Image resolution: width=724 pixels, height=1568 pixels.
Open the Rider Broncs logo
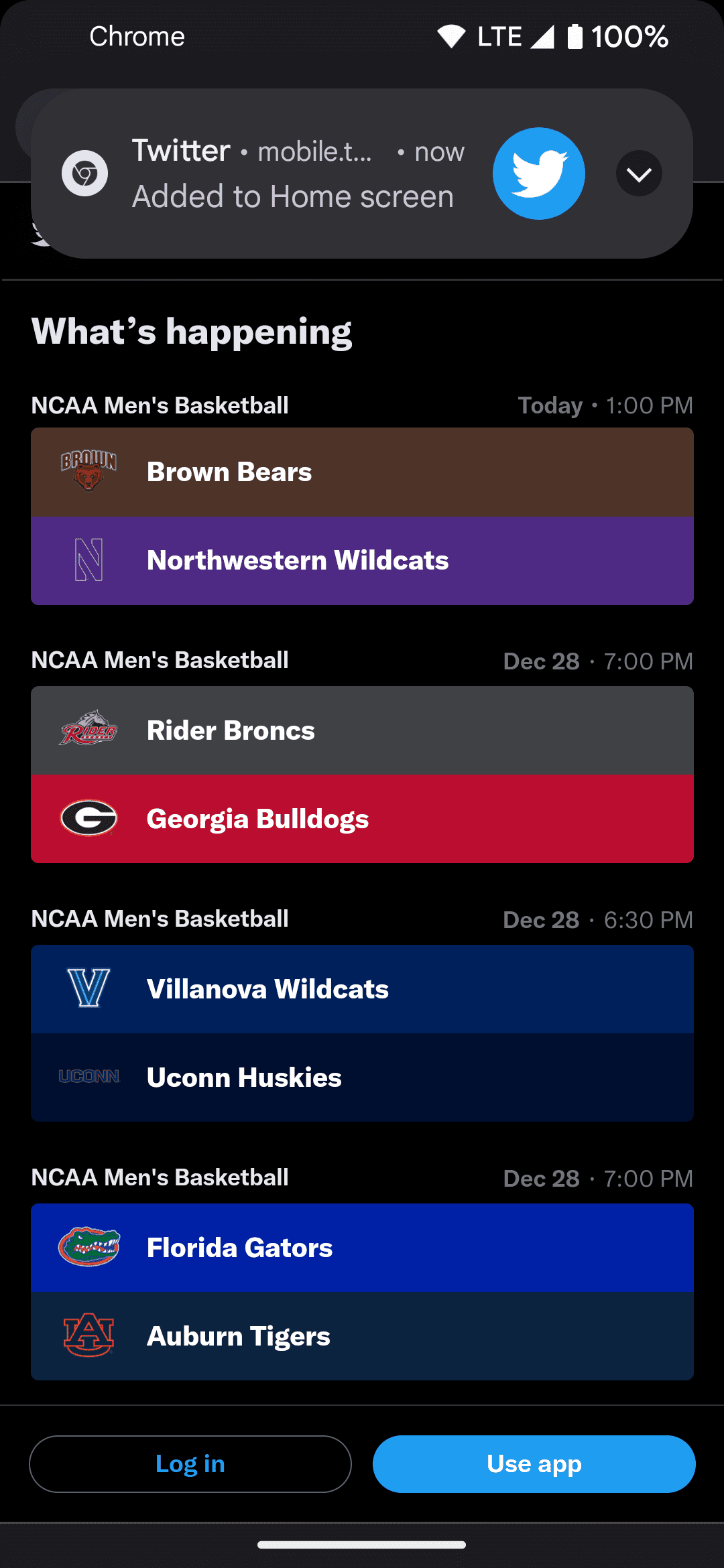(x=89, y=730)
